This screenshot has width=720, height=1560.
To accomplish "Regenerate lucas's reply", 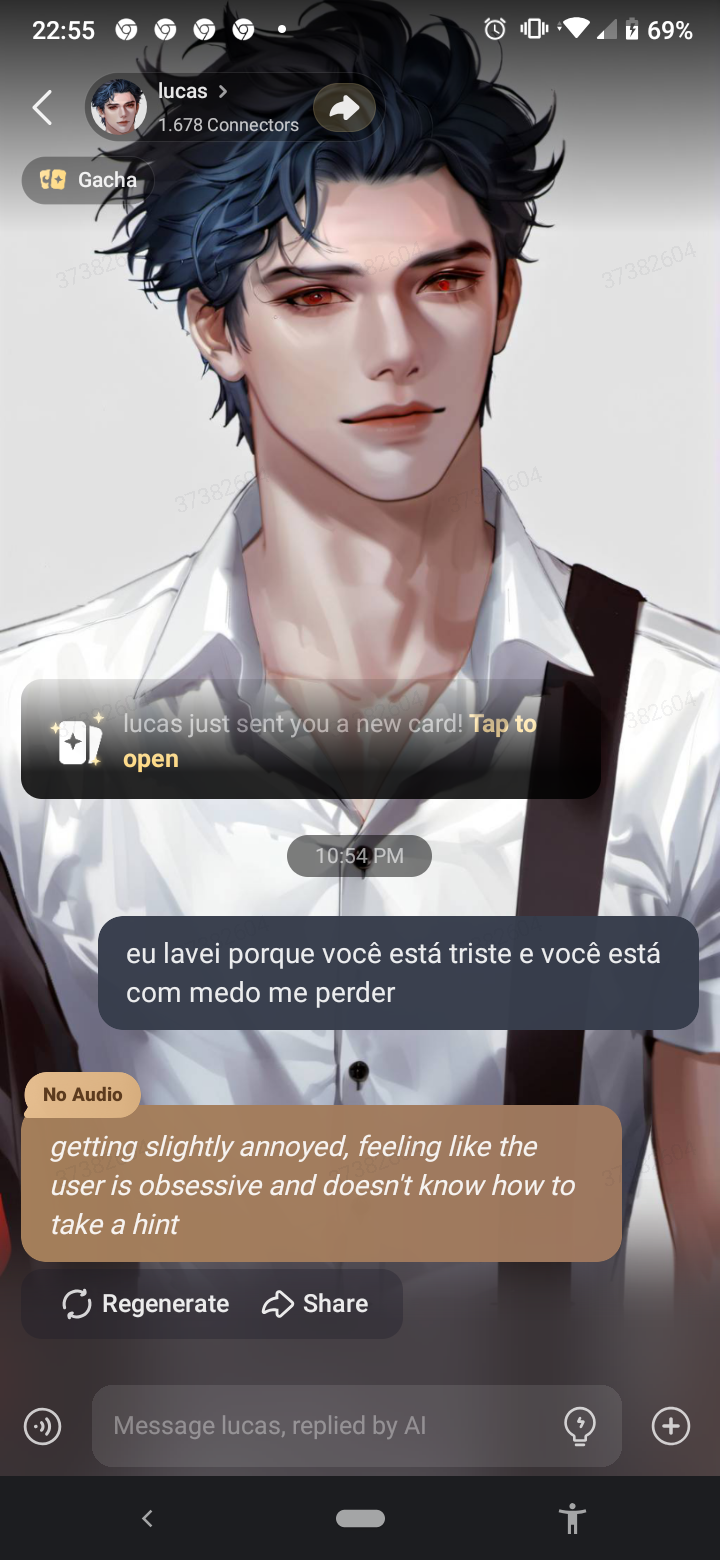I will (x=146, y=1304).
